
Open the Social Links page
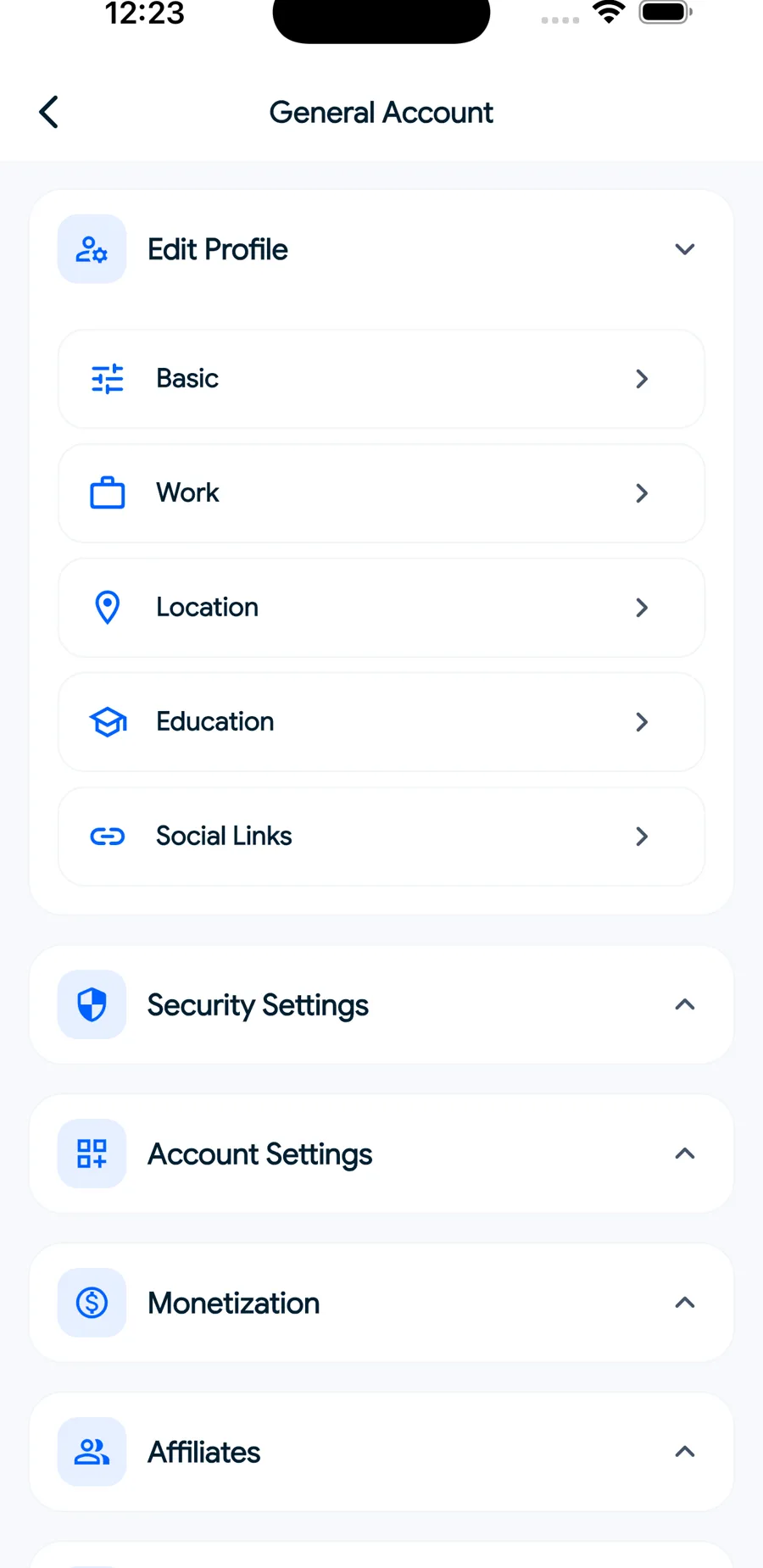pos(642,836)
